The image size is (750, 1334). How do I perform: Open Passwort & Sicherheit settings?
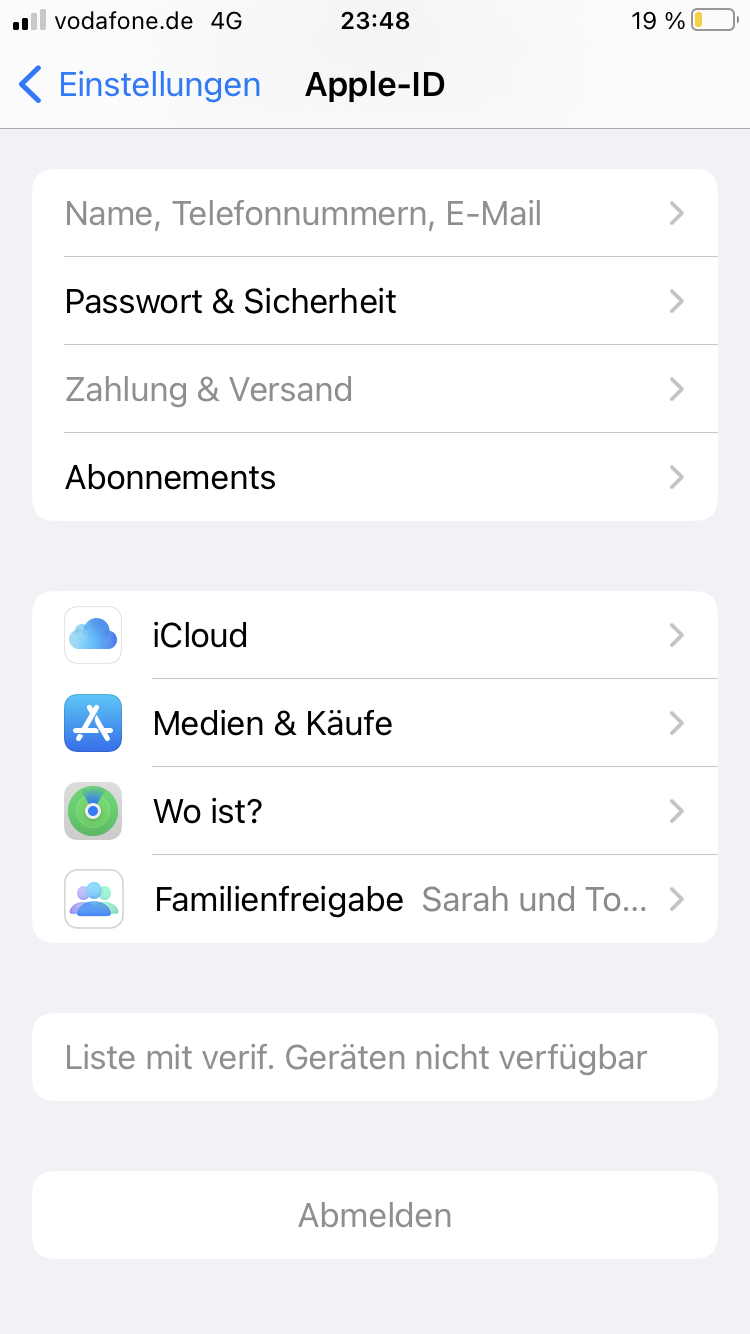(x=374, y=302)
